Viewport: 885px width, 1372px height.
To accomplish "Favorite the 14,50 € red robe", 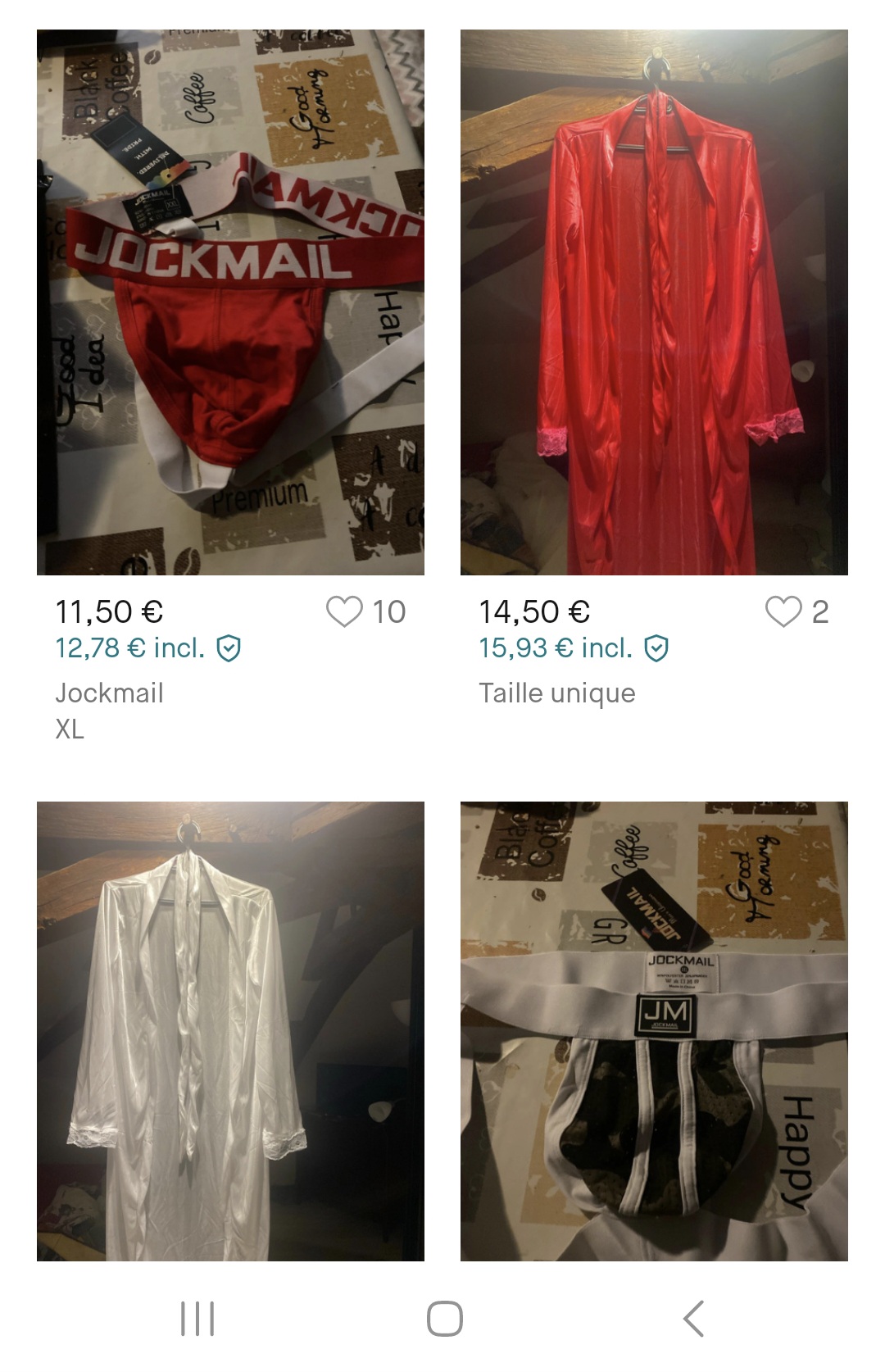I will (x=783, y=611).
